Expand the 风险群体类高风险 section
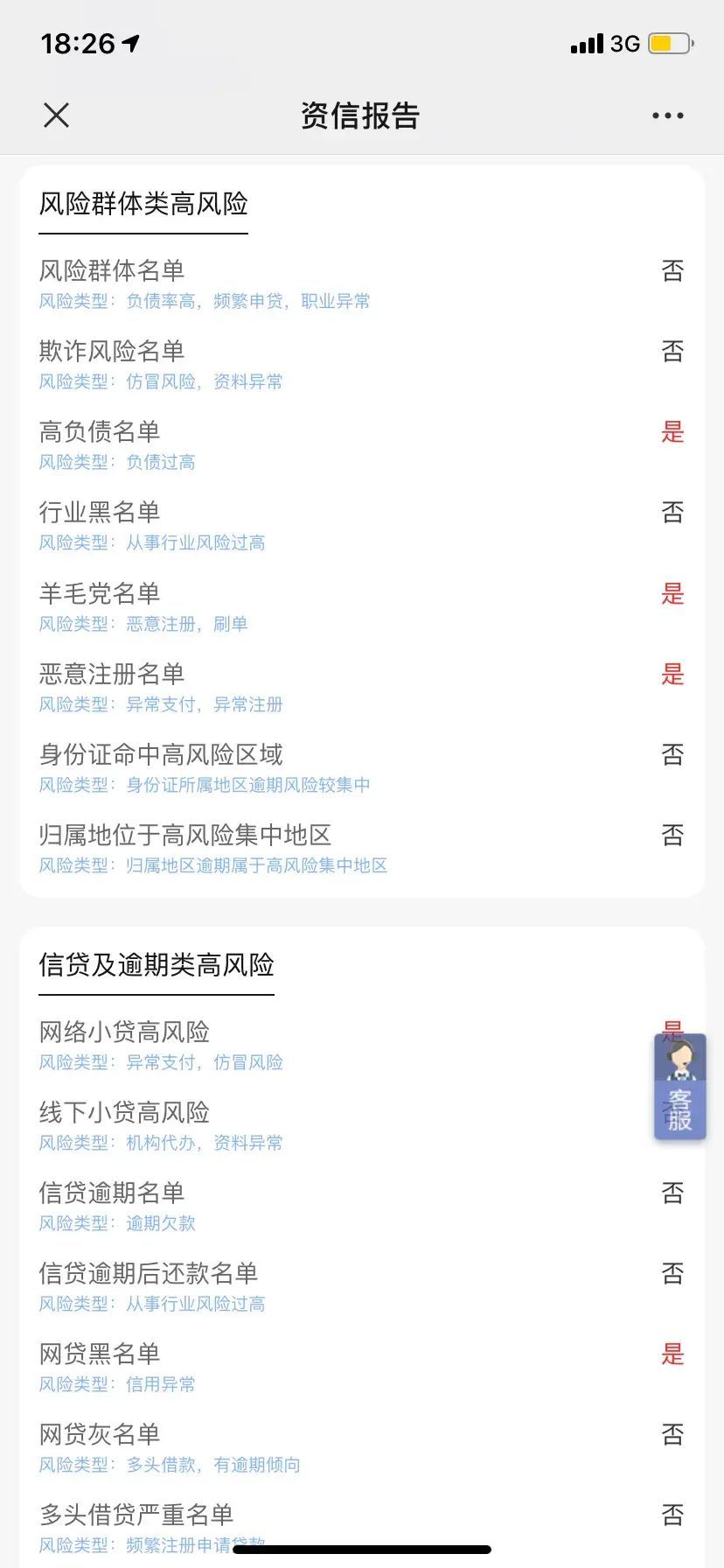724x1568 pixels. (143, 205)
